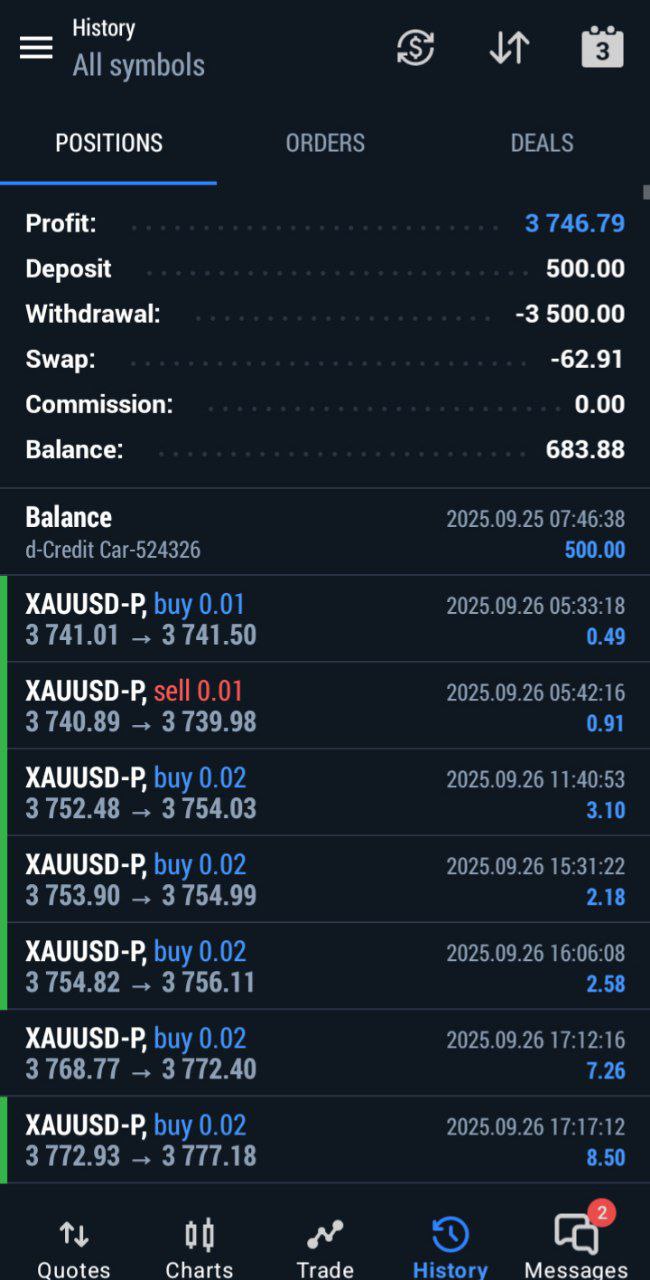
Task: Open Messages with 2 unread
Action: (x=577, y=1247)
